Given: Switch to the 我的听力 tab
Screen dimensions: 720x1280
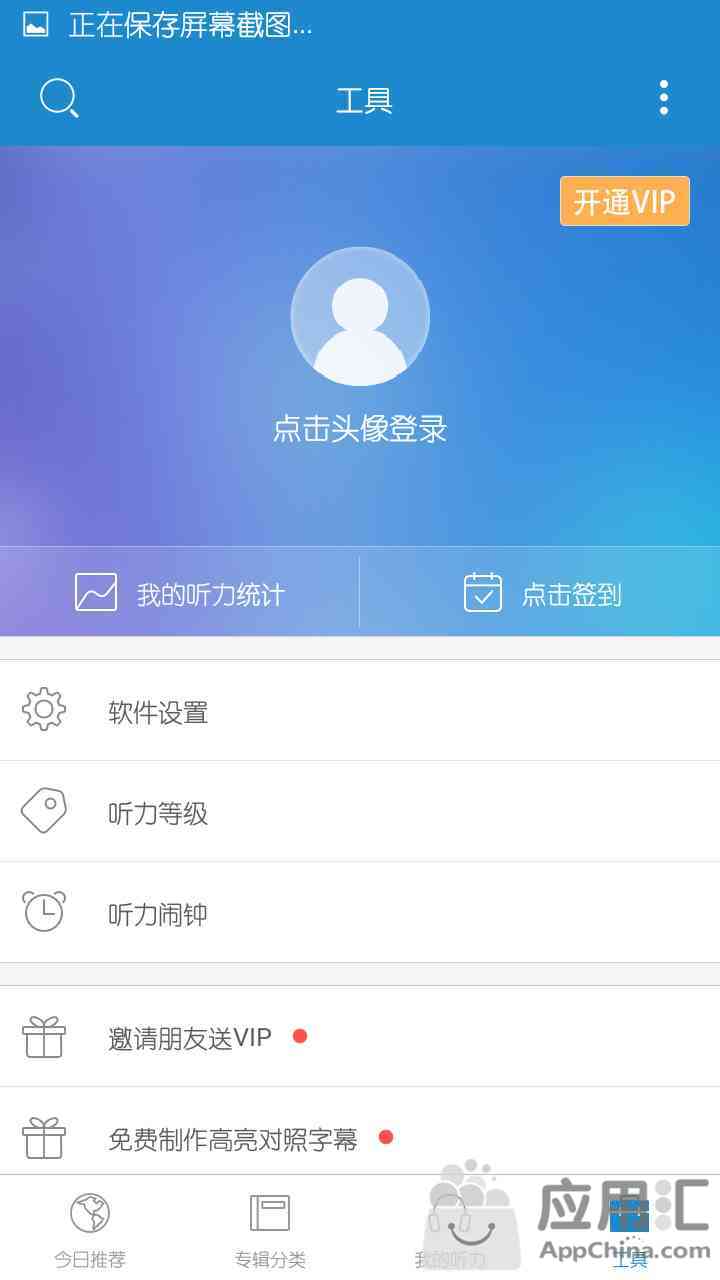Looking at the screenshot, I should (450, 1229).
